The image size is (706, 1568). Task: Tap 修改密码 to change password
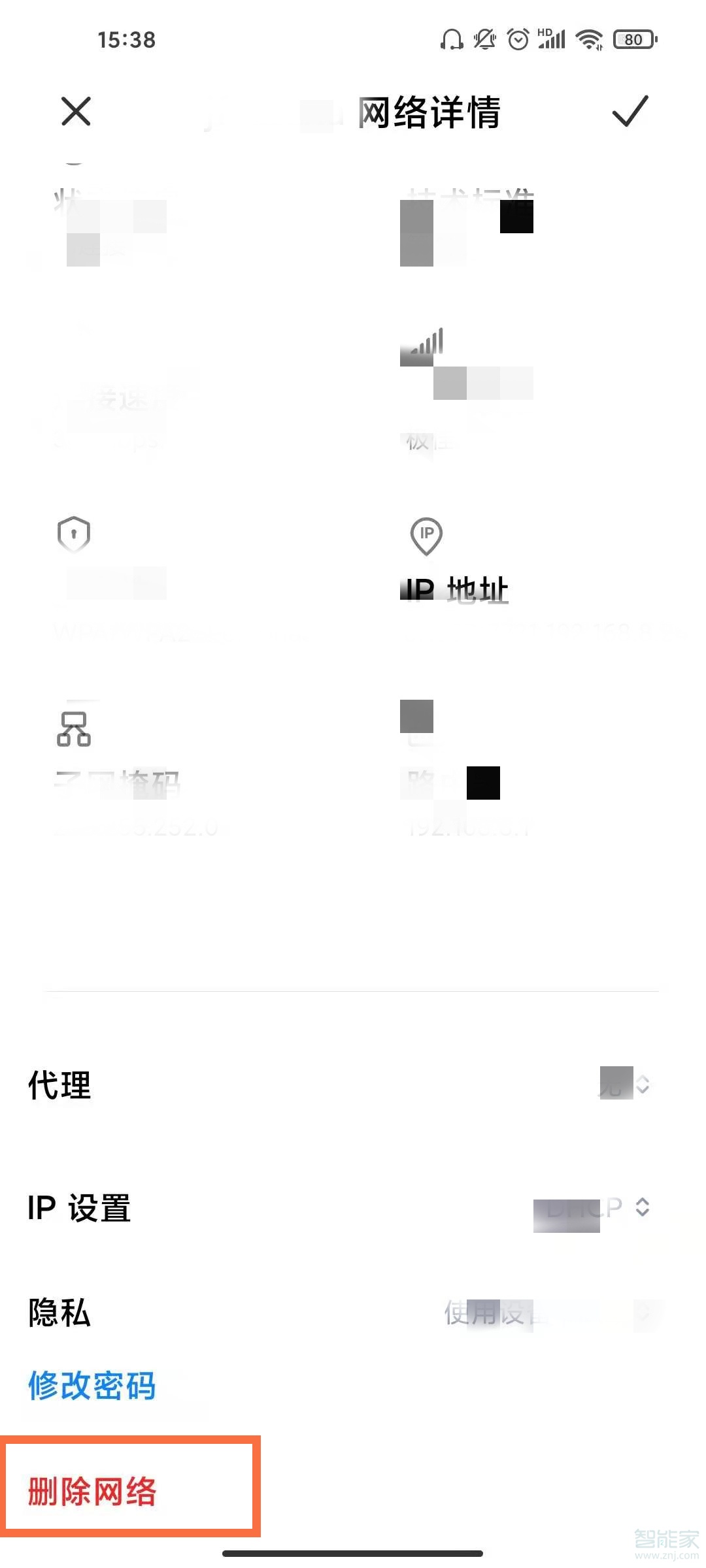tap(92, 1385)
